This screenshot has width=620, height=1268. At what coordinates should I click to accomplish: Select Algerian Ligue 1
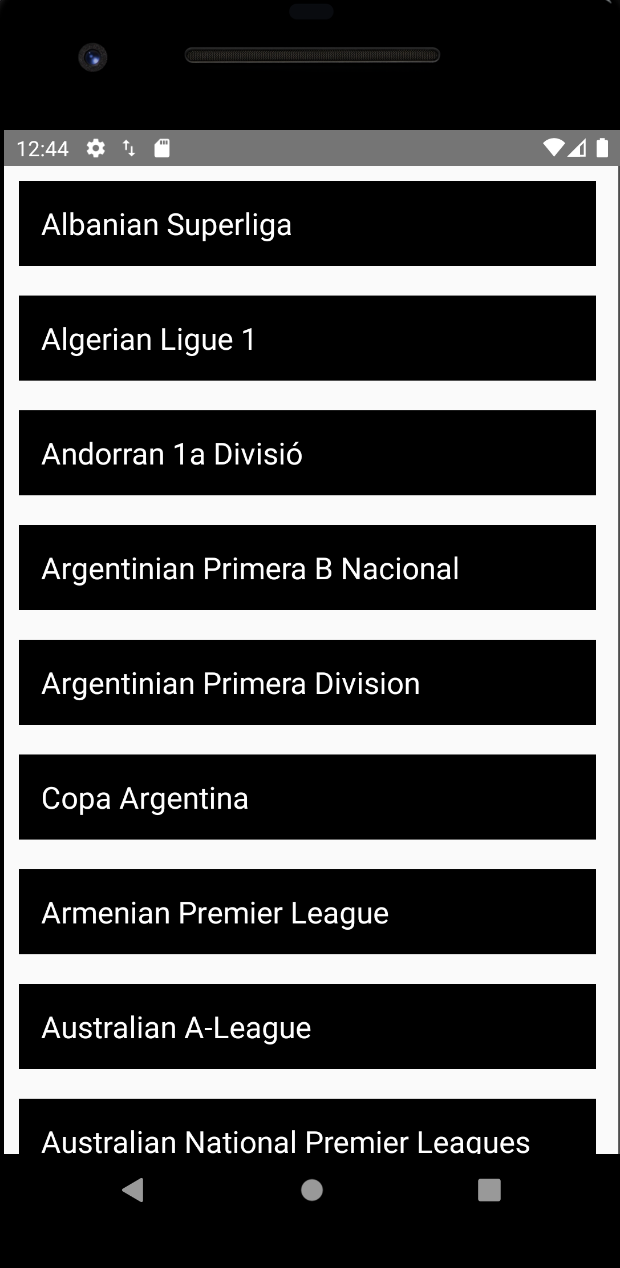pyautogui.click(x=307, y=338)
